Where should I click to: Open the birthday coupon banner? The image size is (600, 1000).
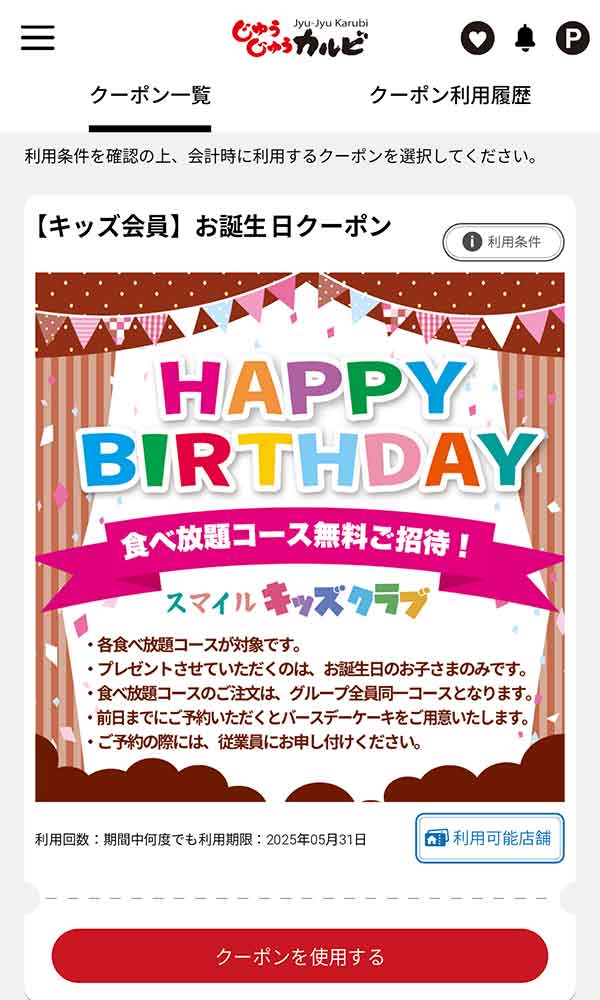point(300,536)
